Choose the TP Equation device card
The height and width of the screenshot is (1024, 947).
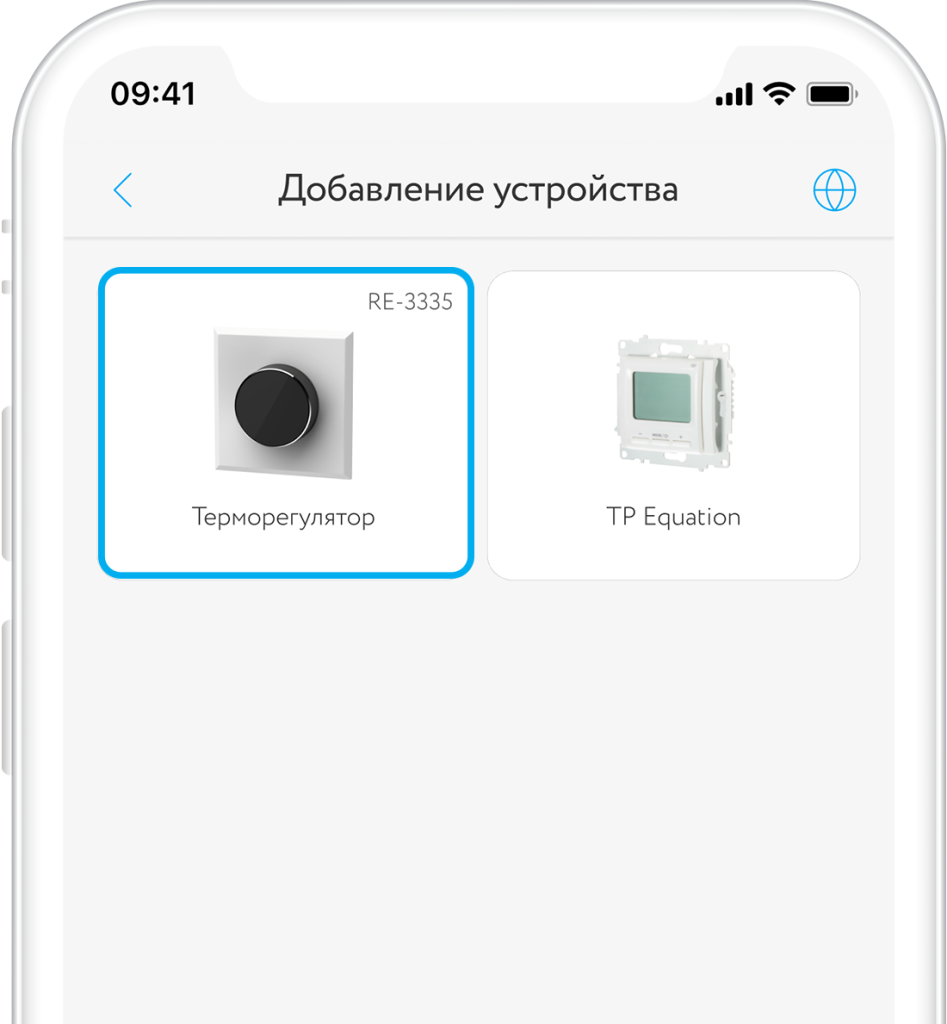673,425
